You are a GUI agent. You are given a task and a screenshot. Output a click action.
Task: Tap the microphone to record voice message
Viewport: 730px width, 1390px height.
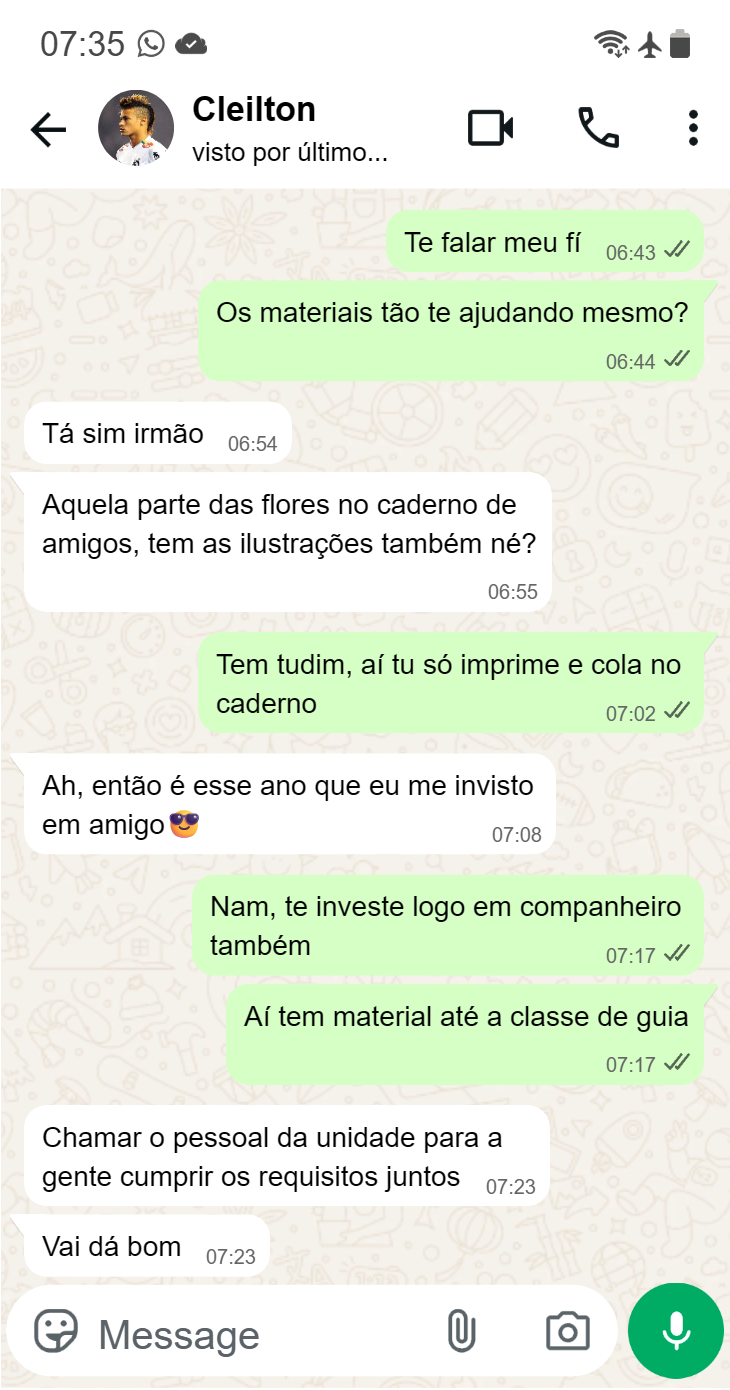(x=676, y=1331)
